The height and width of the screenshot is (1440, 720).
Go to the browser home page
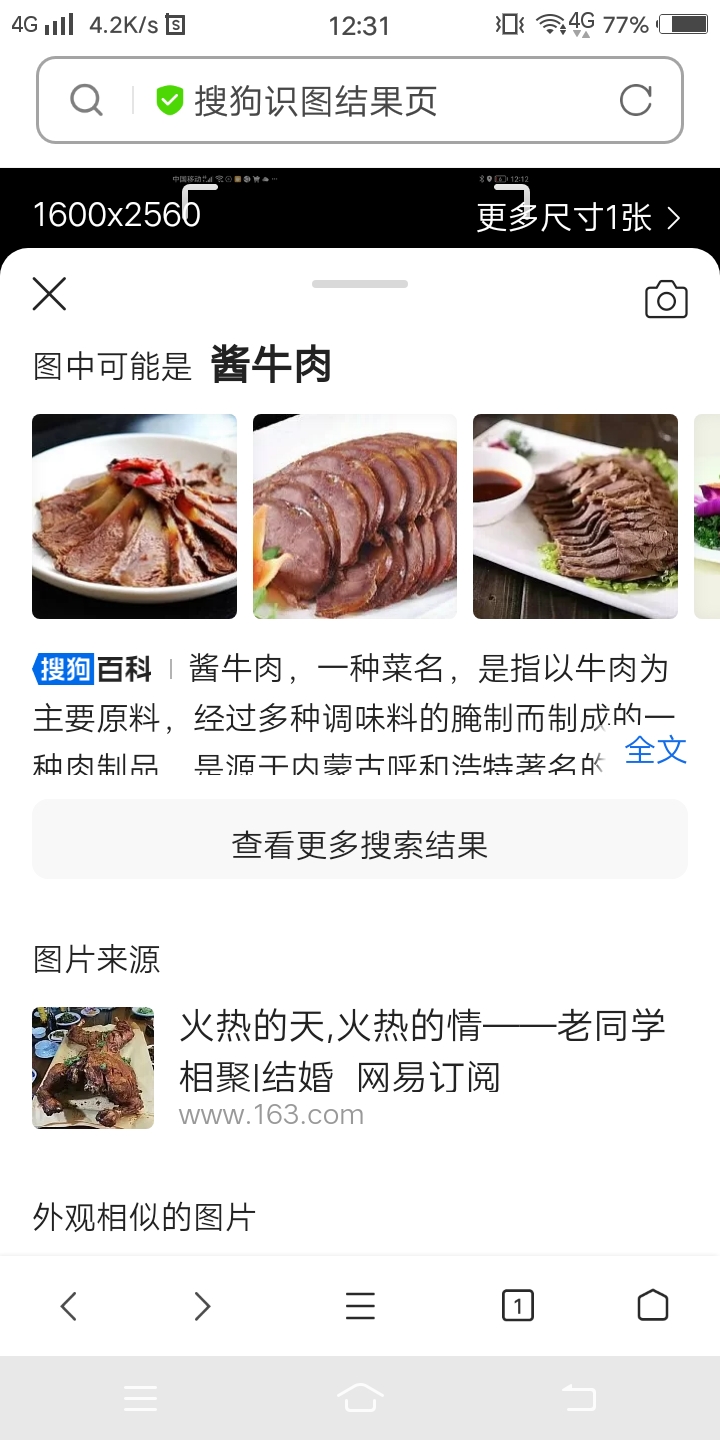click(652, 1306)
